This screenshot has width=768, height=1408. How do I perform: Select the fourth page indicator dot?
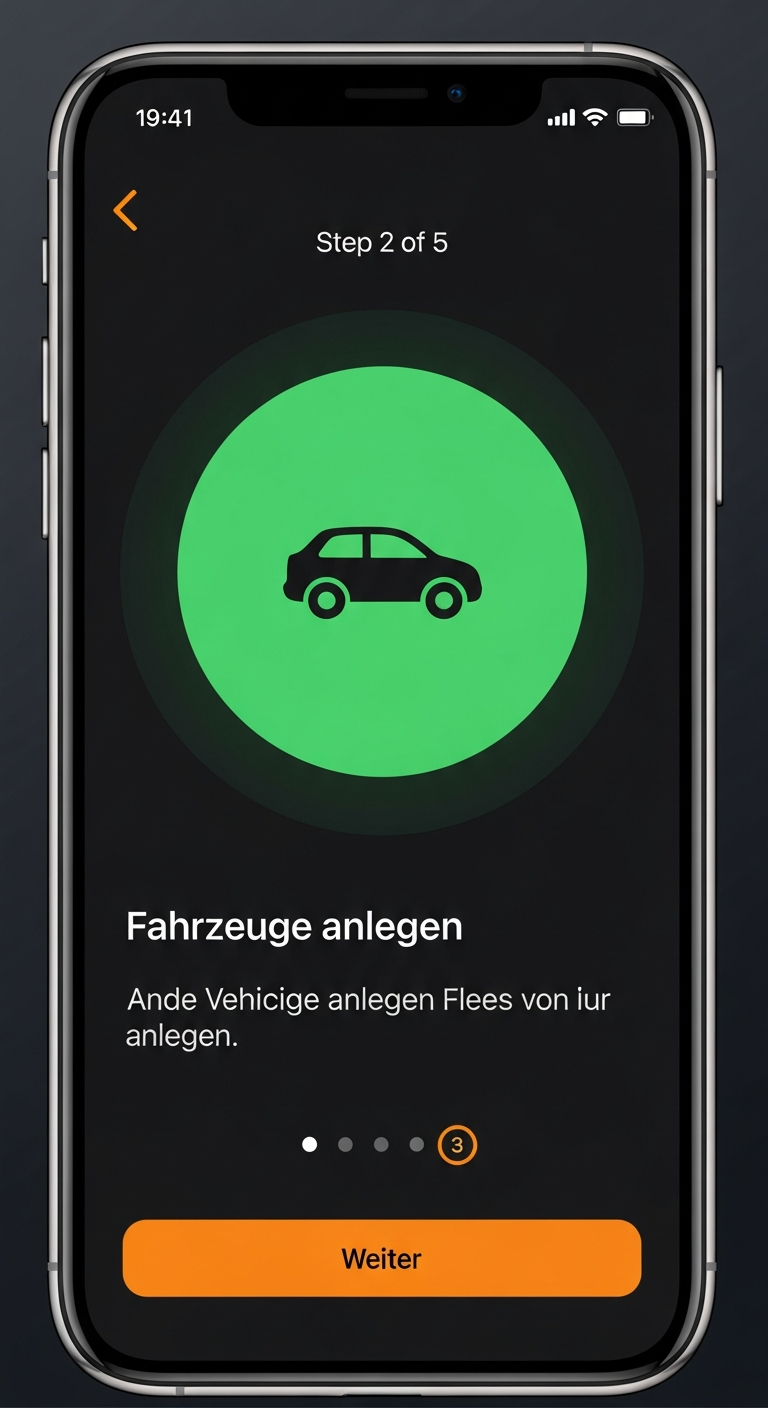pyautogui.click(x=416, y=1144)
